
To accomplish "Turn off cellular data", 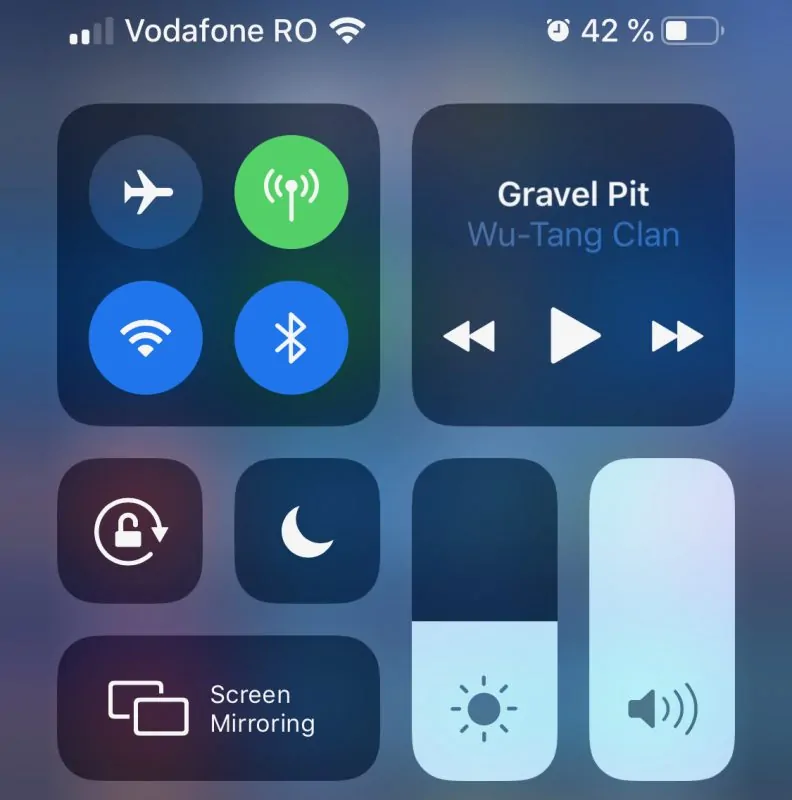I will tap(291, 192).
